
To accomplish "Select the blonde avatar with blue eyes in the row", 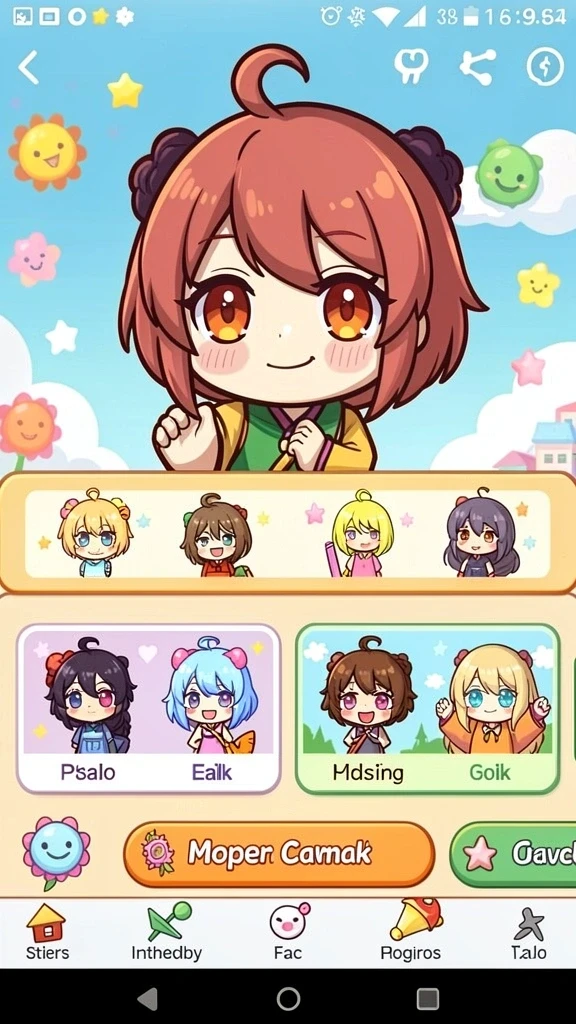I will coord(94,533).
